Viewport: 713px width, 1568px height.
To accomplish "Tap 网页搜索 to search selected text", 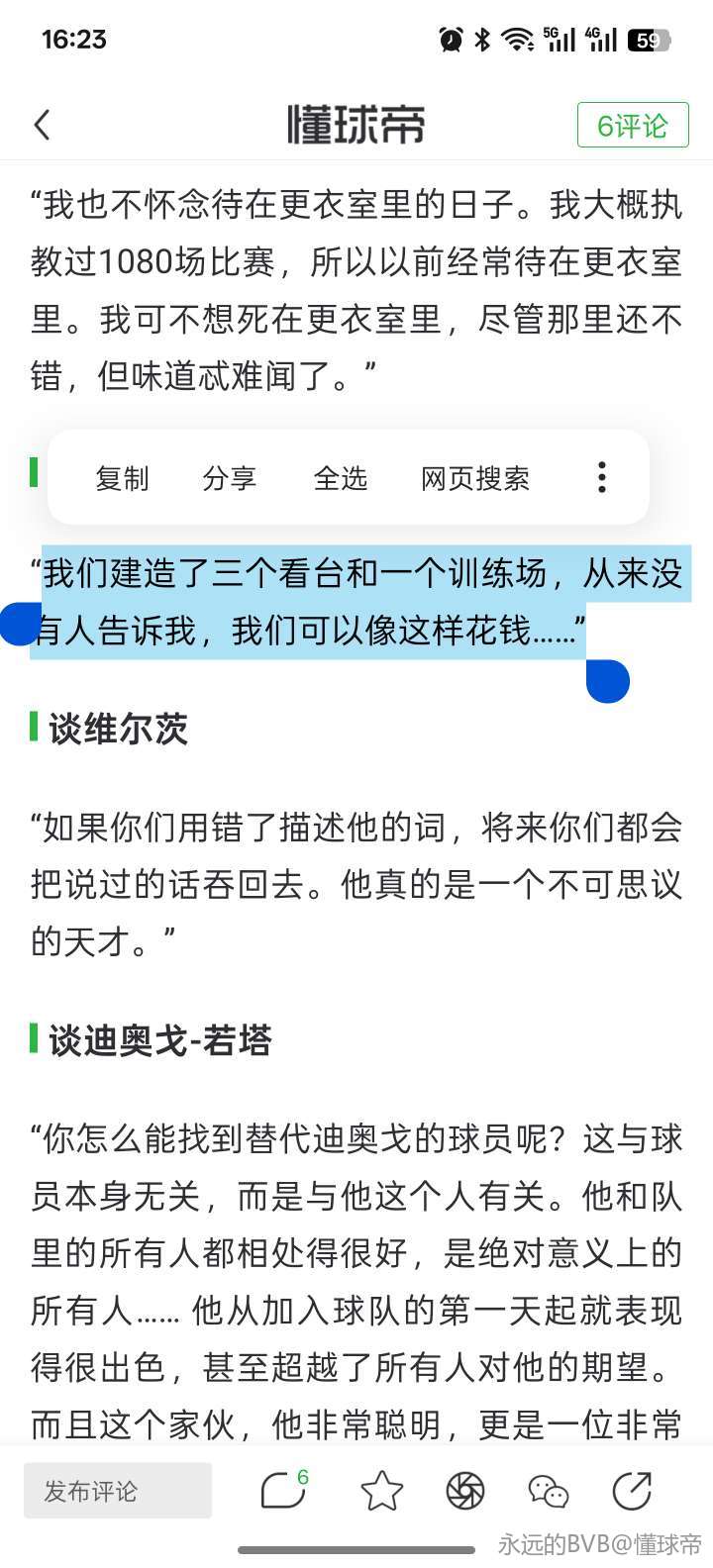I will click(474, 478).
